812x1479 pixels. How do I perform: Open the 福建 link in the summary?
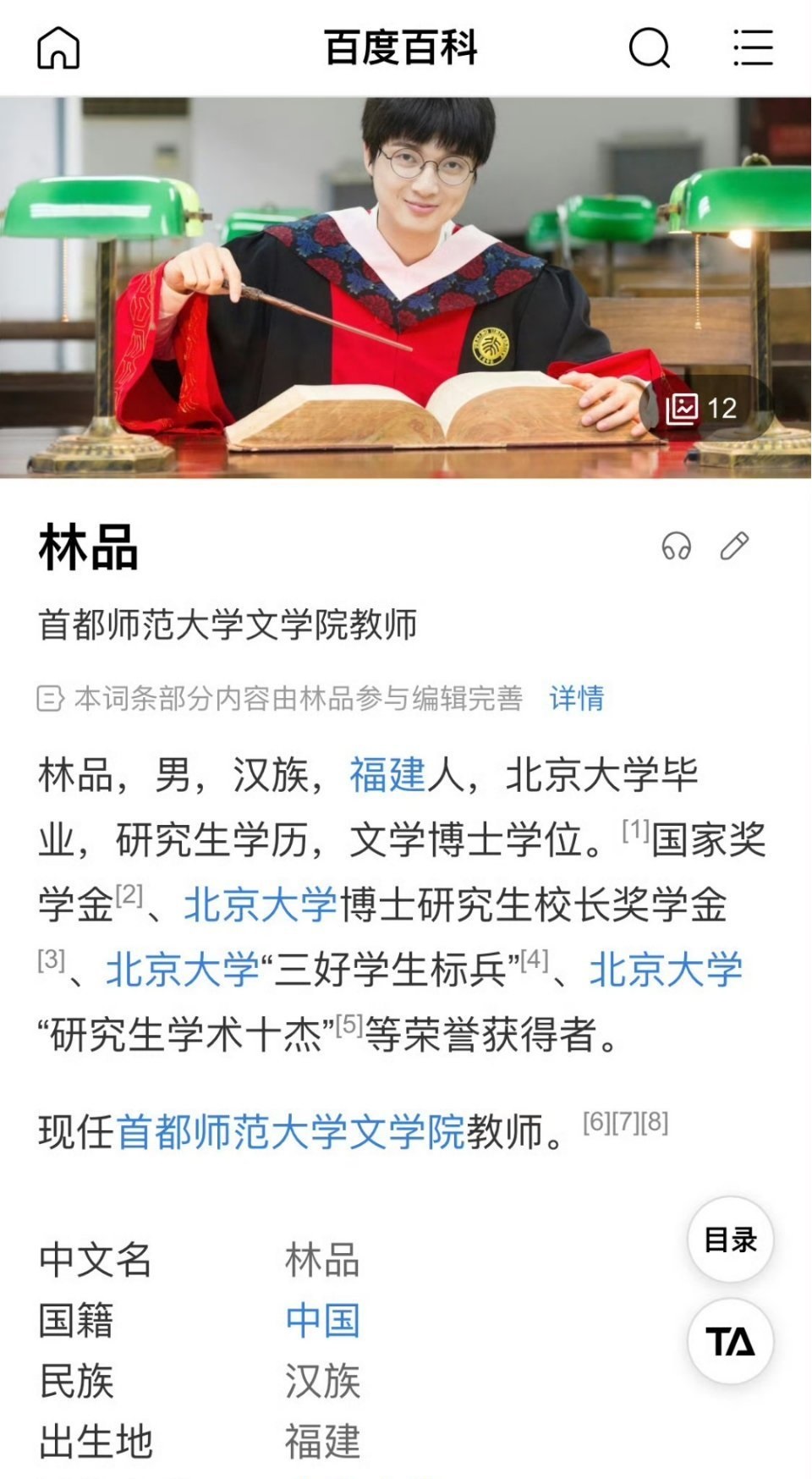(387, 774)
